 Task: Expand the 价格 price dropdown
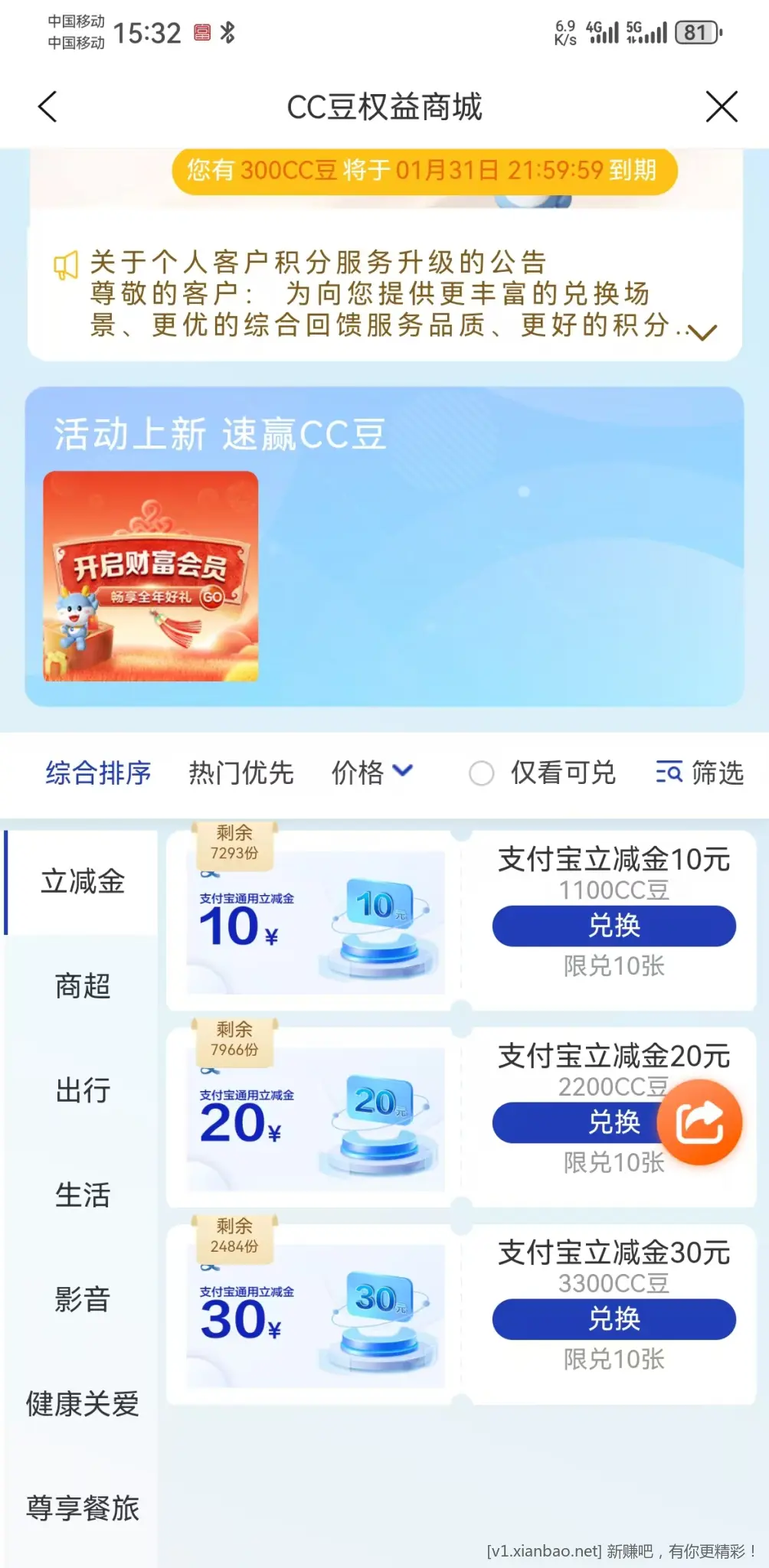click(x=371, y=773)
